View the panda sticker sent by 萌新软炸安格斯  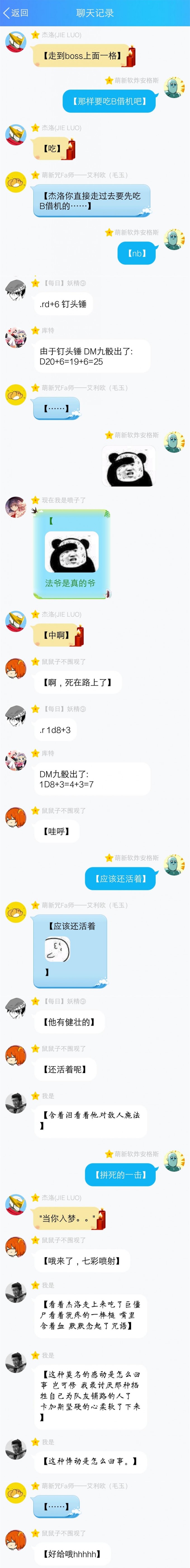pyautogui.click(x=129, y=466)
